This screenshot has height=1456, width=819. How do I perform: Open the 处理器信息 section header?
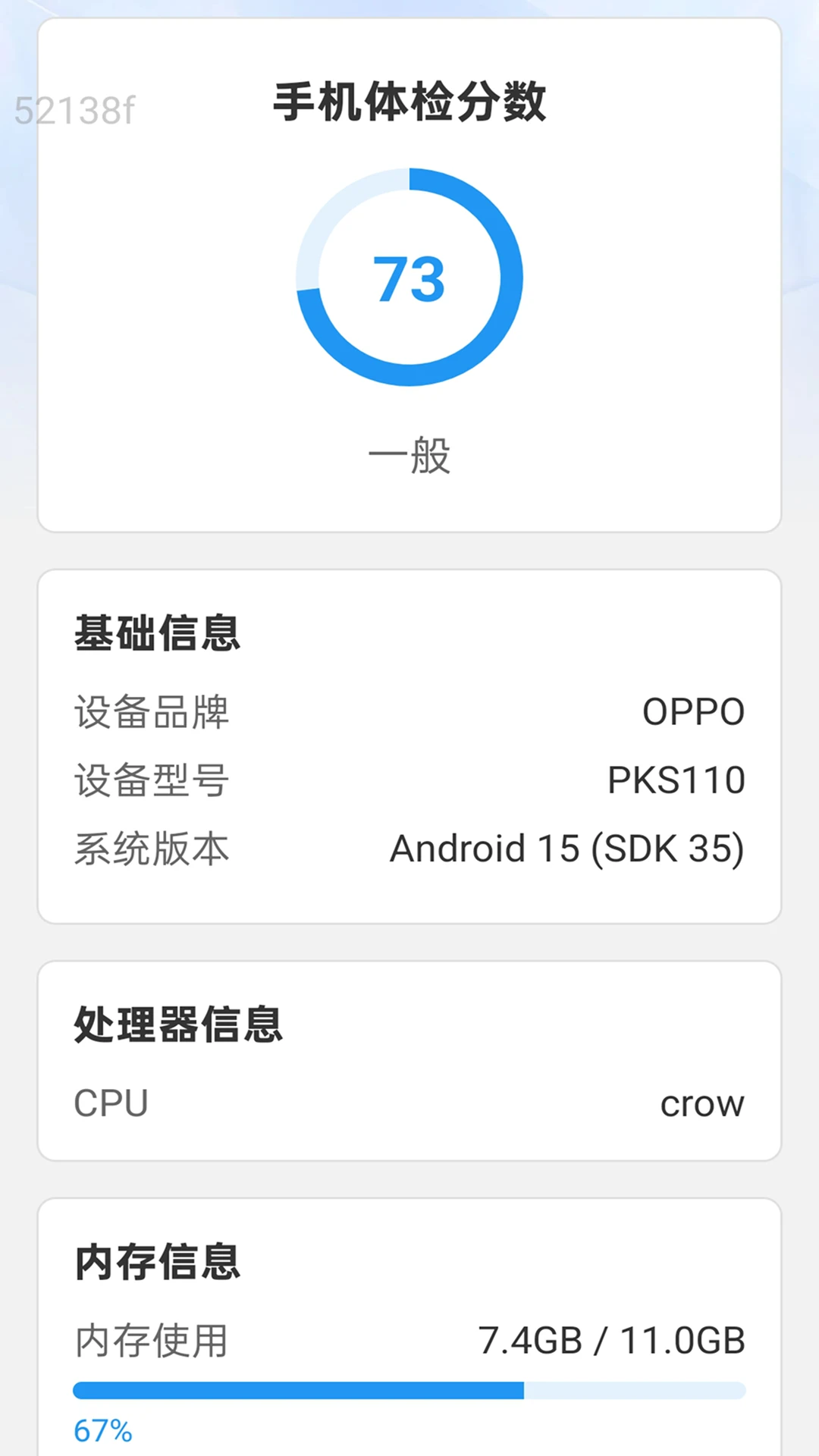(x=178, y=1025)
